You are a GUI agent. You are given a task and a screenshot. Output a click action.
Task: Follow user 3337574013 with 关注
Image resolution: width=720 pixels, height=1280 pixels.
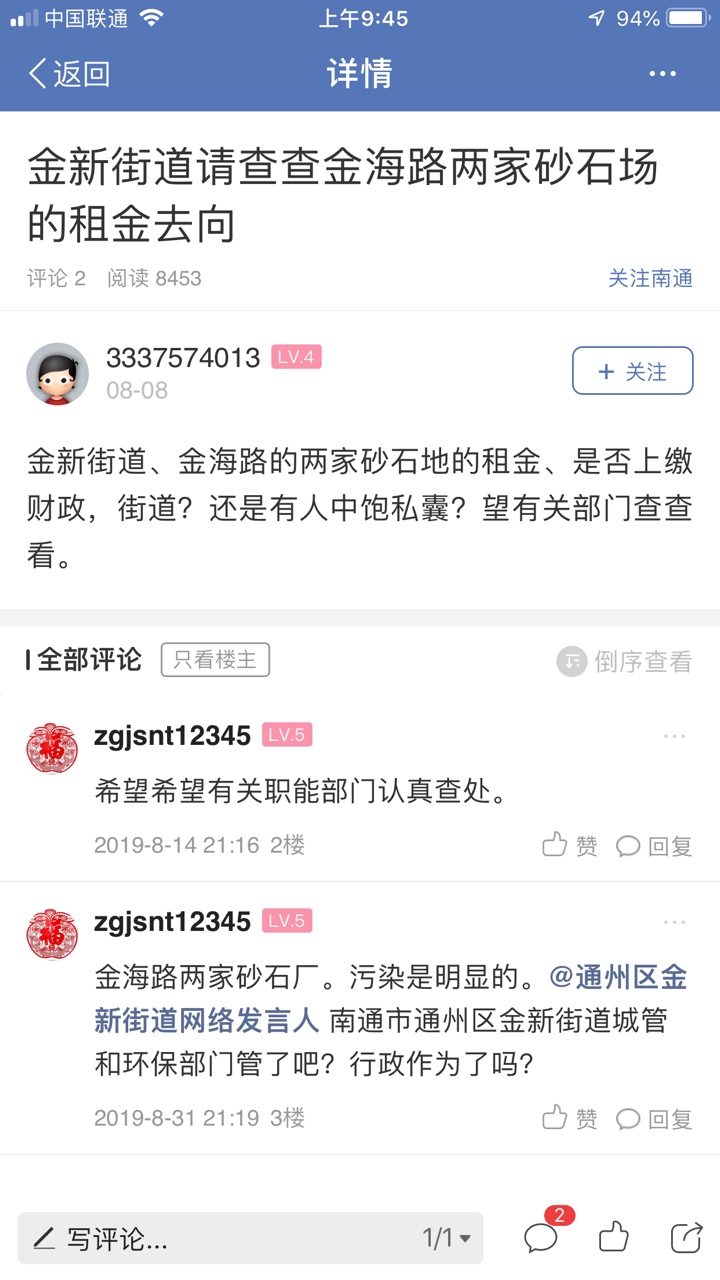pos(632,372)
